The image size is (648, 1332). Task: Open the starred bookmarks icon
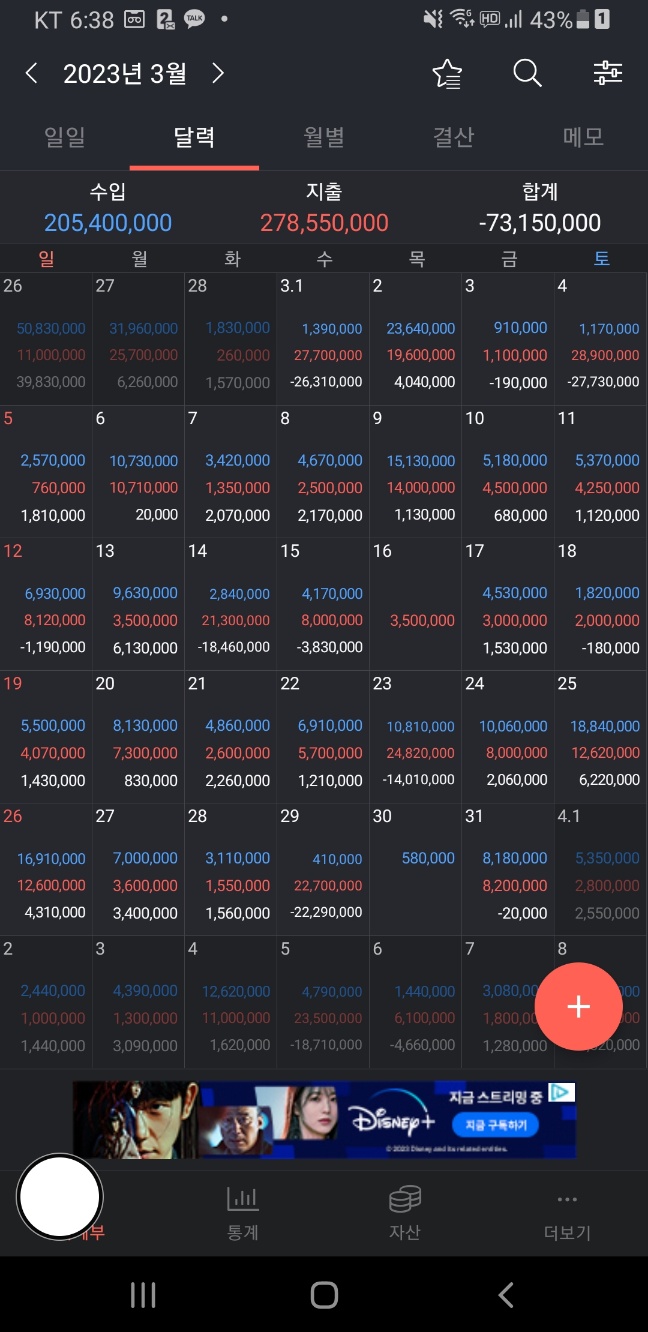[447, 73]
